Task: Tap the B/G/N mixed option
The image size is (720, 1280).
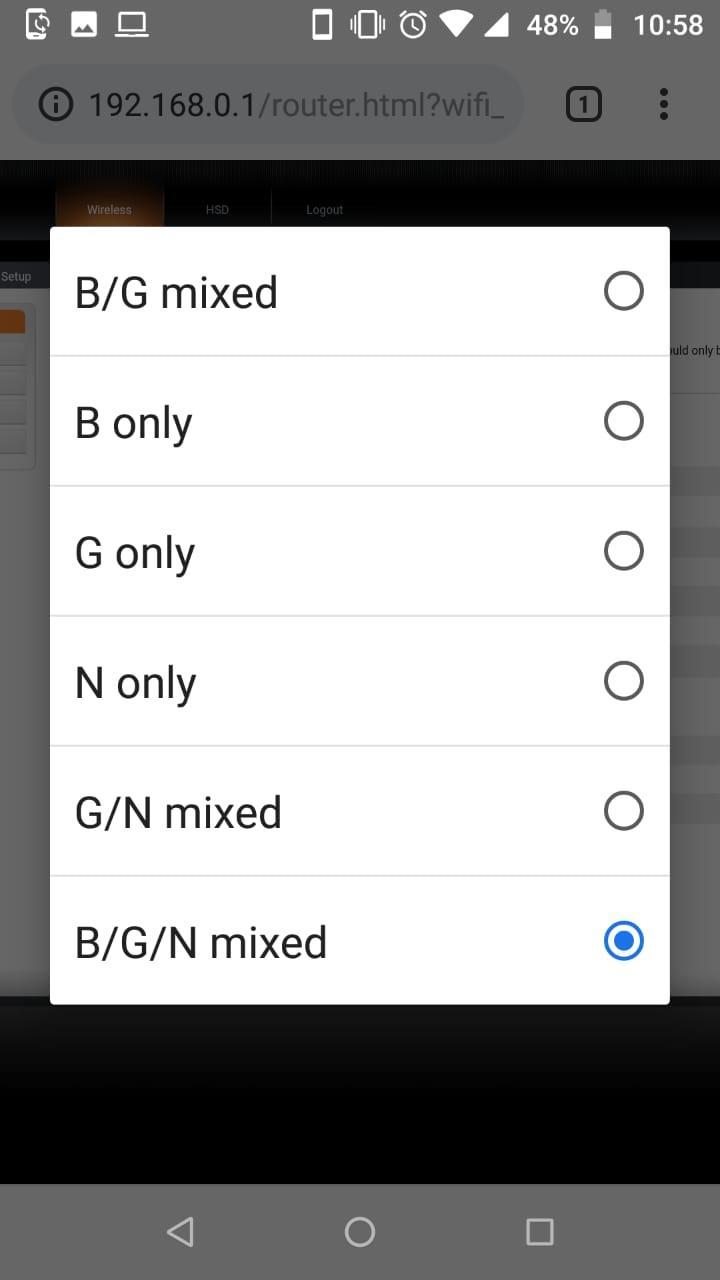Action: coord(359,941)
